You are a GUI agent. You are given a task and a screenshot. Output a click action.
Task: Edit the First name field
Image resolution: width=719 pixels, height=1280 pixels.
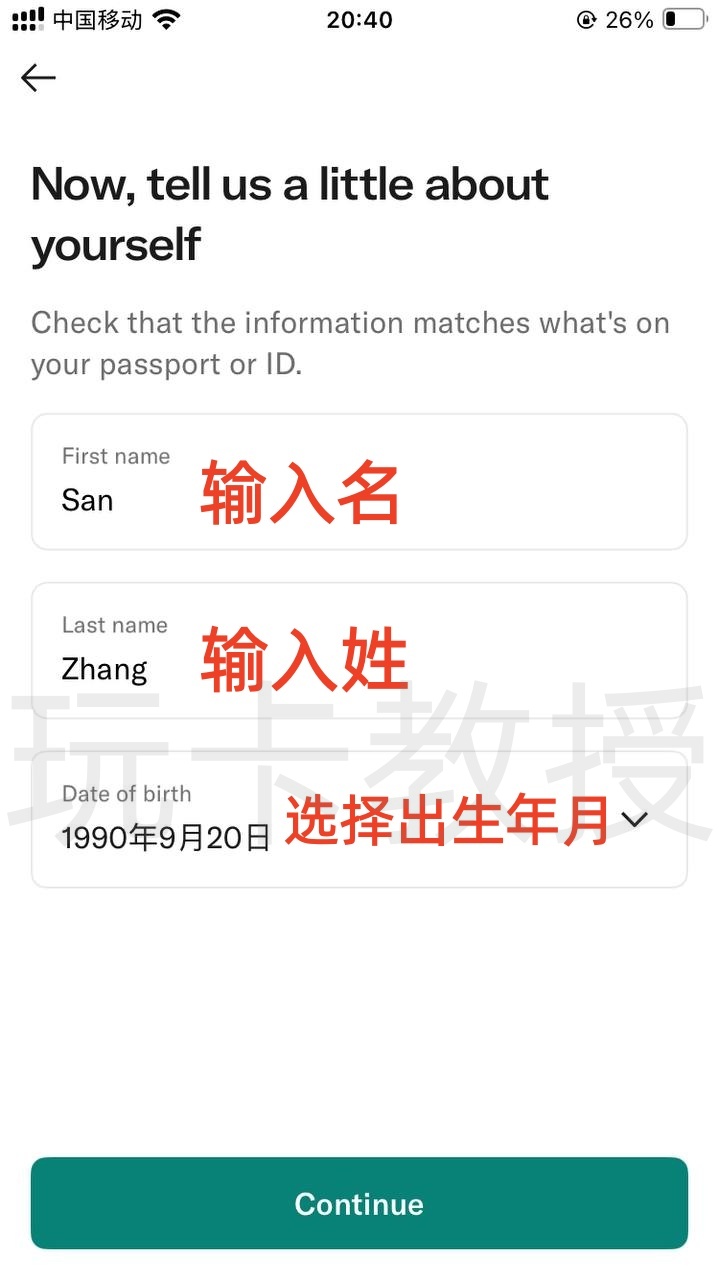pyautogui.click(x=358, y=482)
